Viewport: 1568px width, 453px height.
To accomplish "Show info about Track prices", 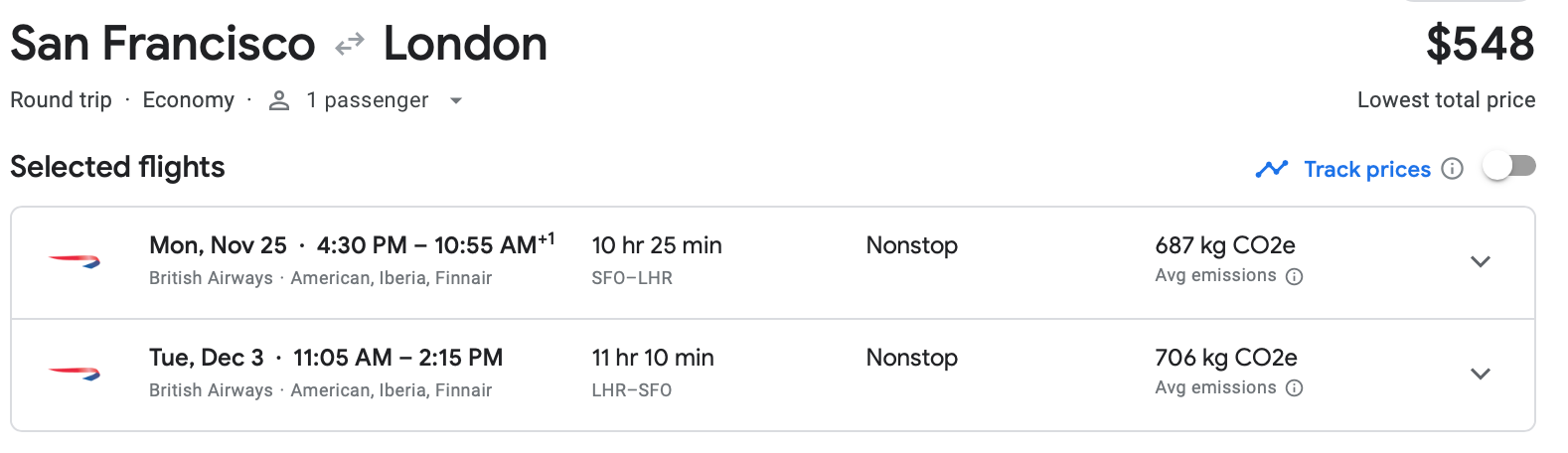I will click(x=1452, y=169).
